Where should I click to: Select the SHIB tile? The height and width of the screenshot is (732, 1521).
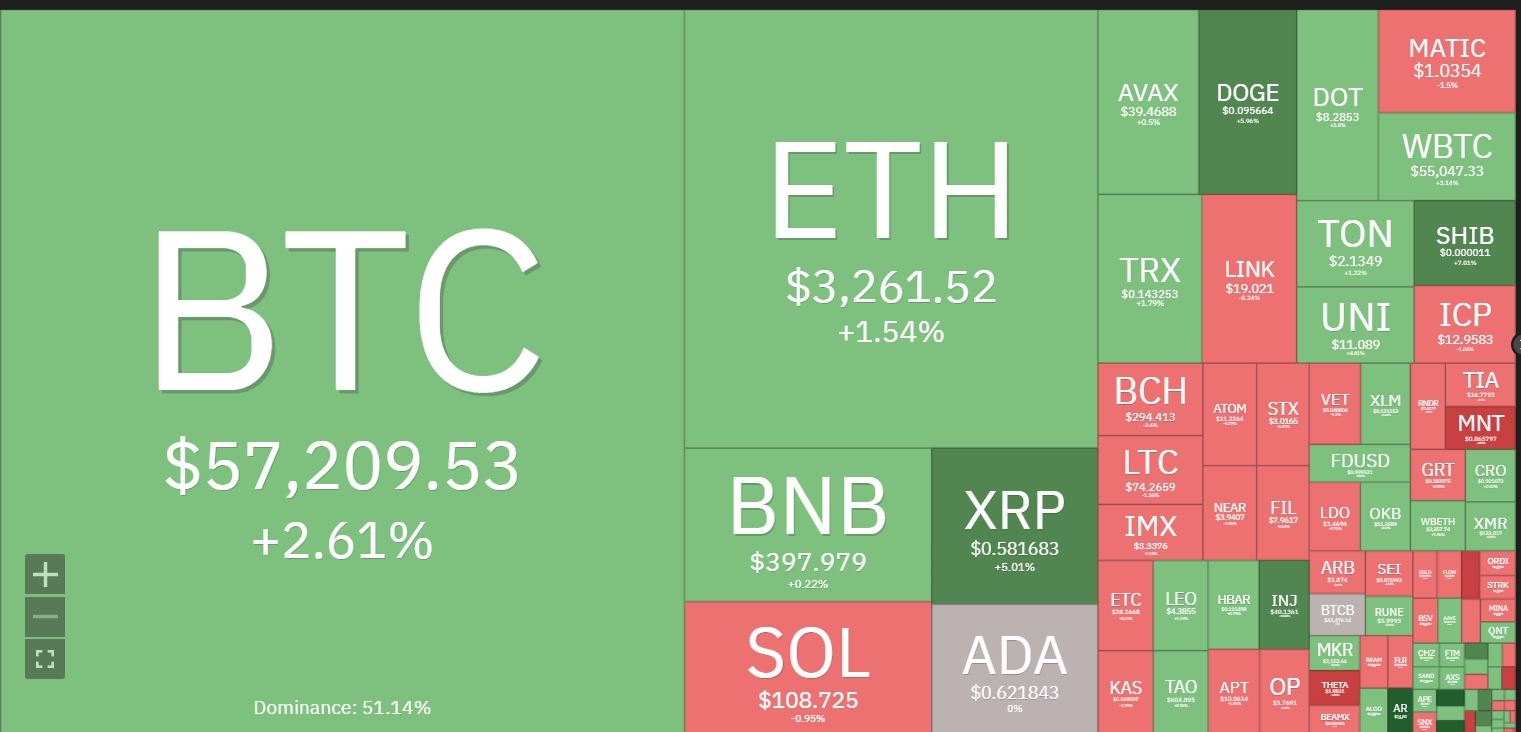click(1465, 244)
